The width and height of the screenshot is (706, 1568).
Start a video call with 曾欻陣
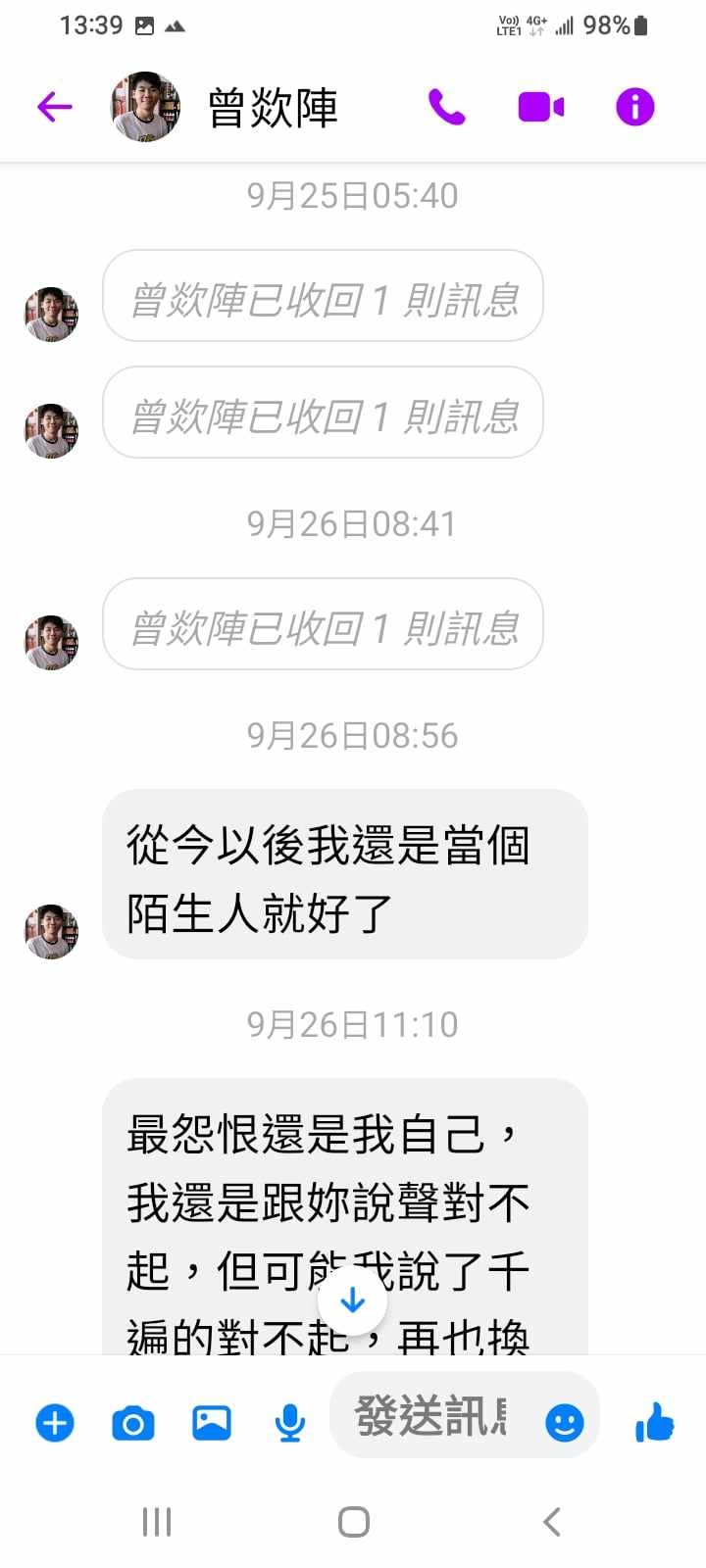540,107
